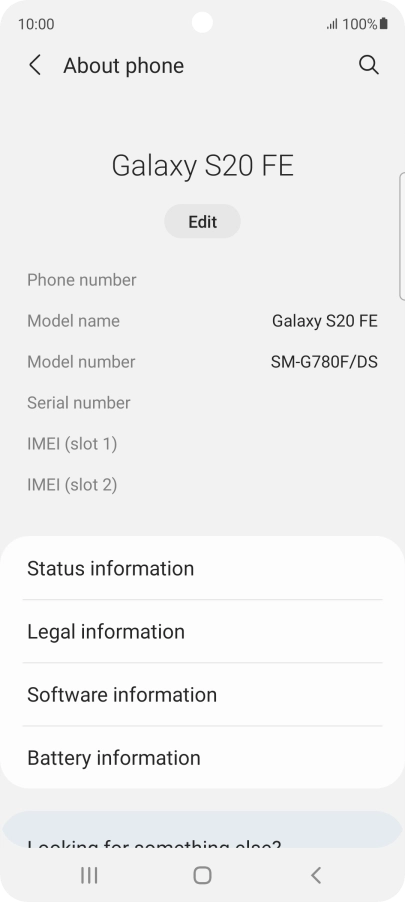
Task: Tap Edit to rename the device
Action: tap(202, 221)
